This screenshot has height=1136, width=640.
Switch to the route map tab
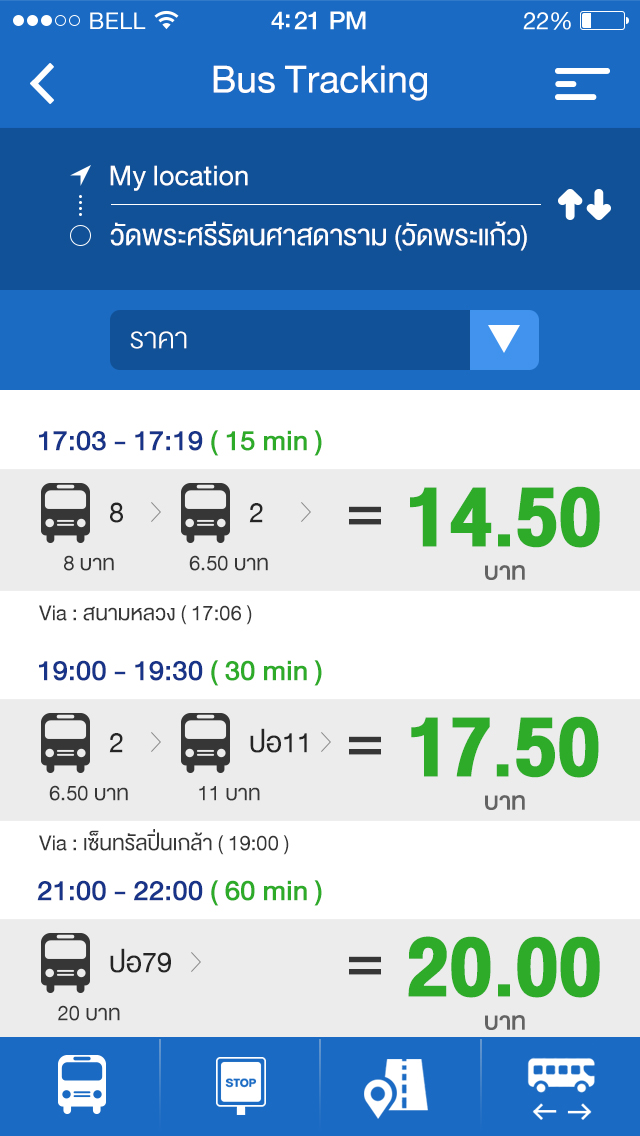tap(400, 1086)
